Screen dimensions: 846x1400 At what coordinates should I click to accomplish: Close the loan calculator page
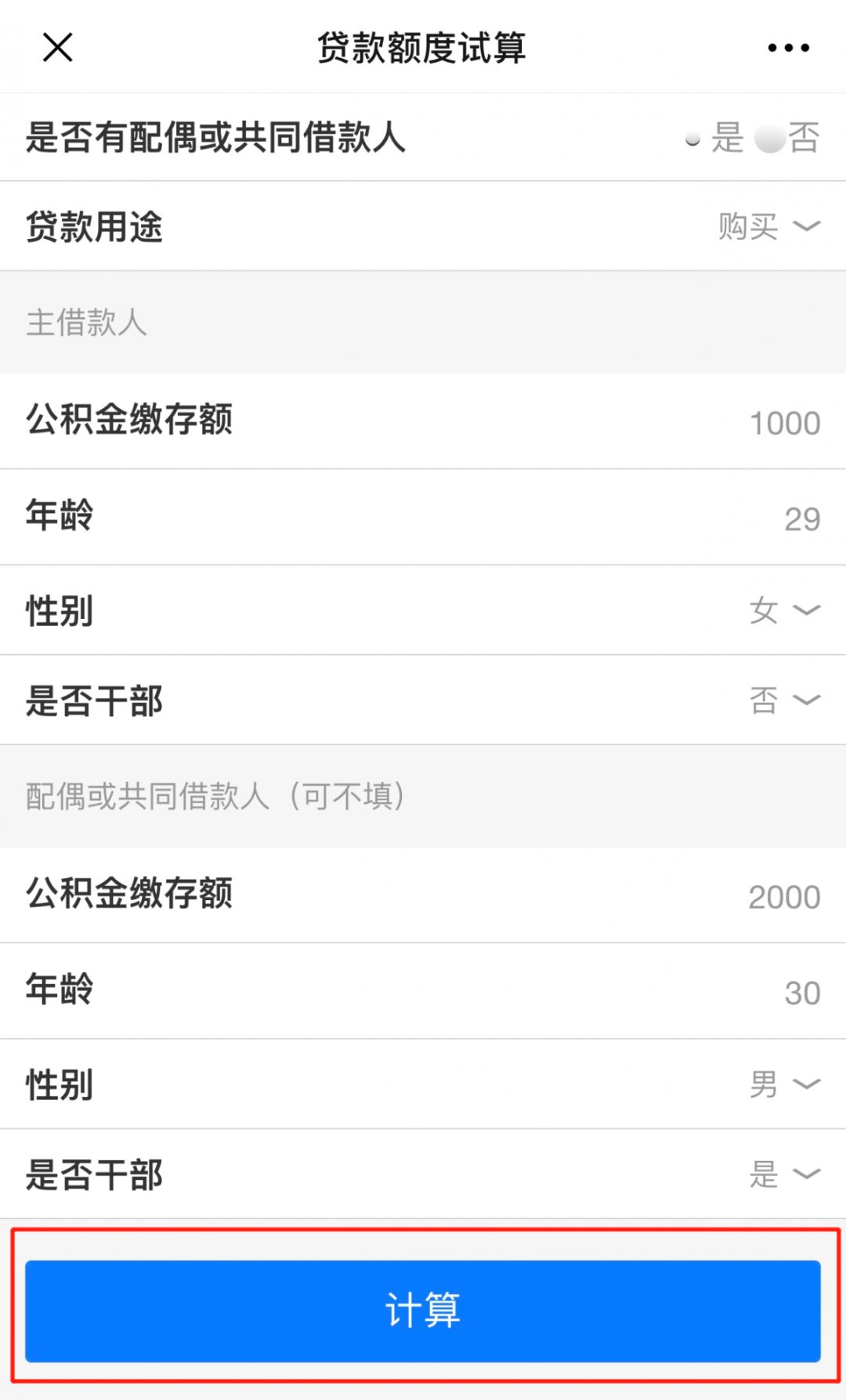point(58,47)
